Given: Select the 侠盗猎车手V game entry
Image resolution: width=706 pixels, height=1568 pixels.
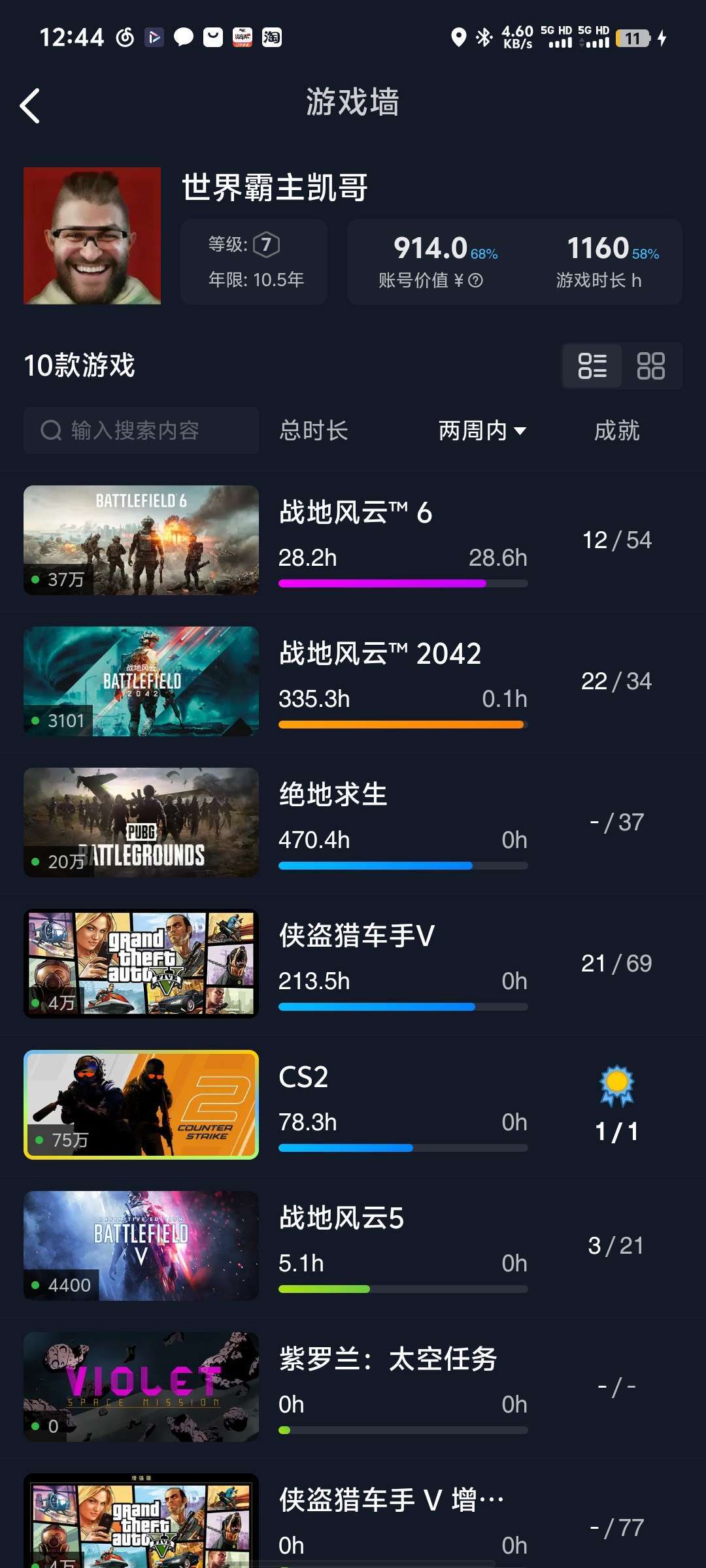Looking at the screenshot, I should [353, 964].
